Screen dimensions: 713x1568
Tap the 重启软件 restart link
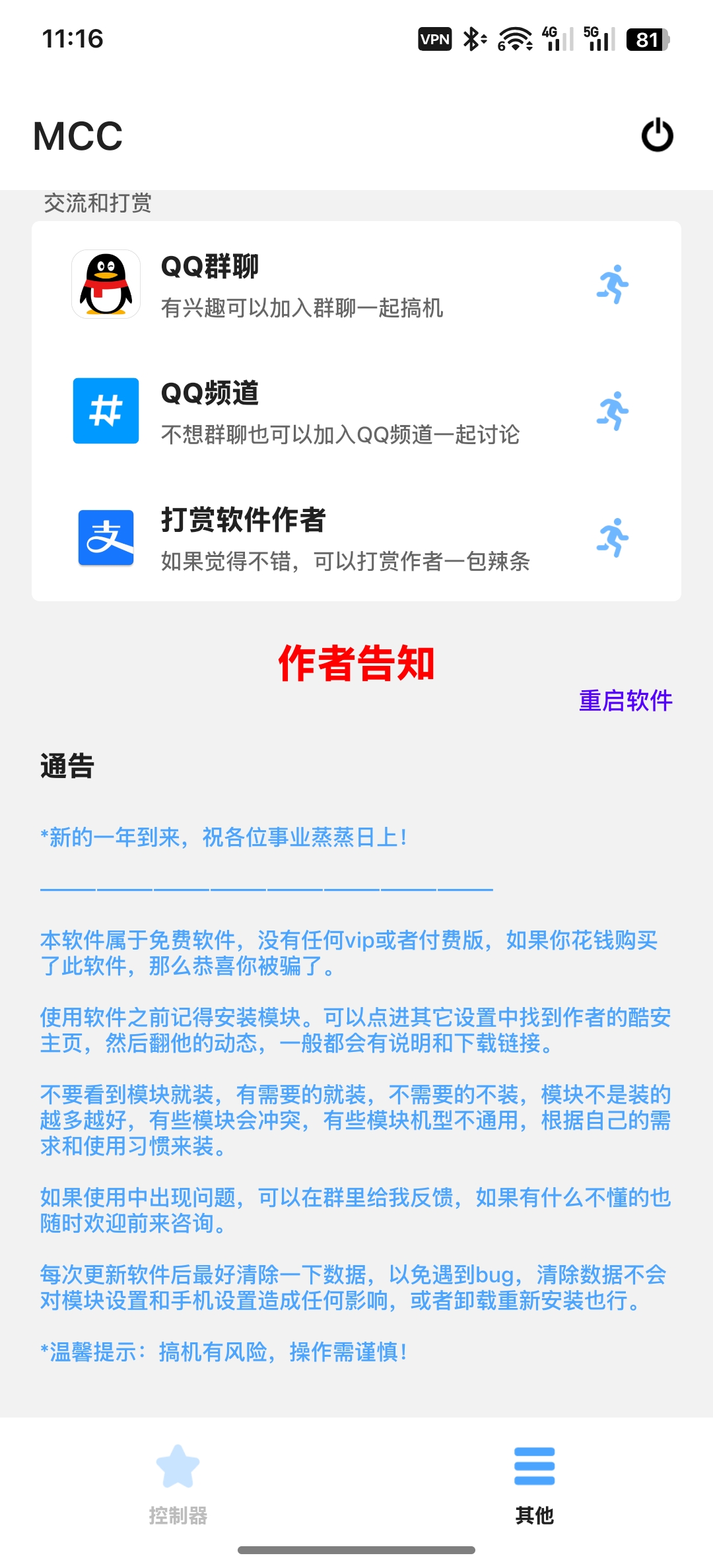[x=625, y=701]
